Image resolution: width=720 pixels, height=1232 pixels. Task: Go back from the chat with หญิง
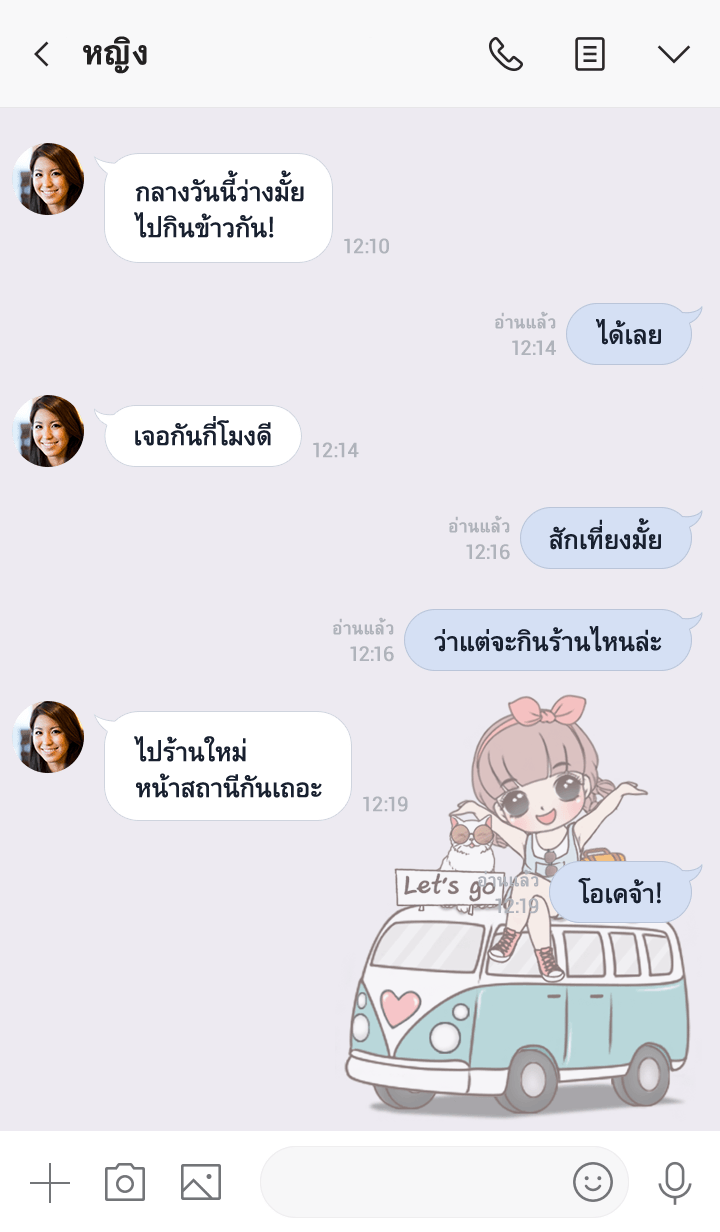tap(41, 54)
